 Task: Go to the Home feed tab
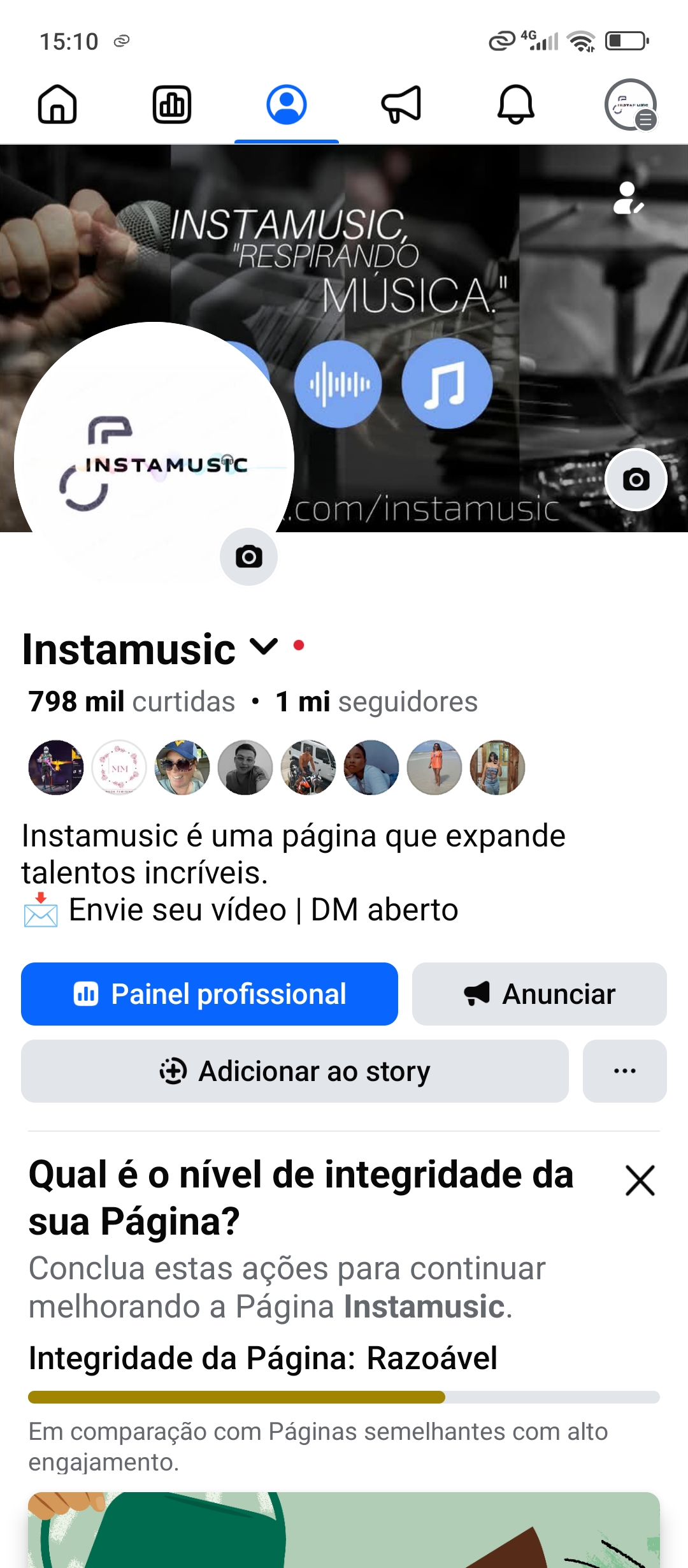pos(57,105)
